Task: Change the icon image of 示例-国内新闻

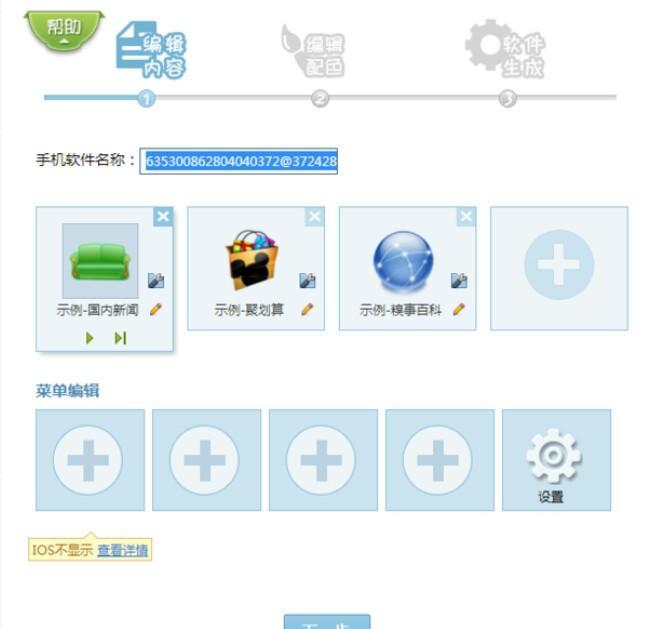Action: click(155, 281)
